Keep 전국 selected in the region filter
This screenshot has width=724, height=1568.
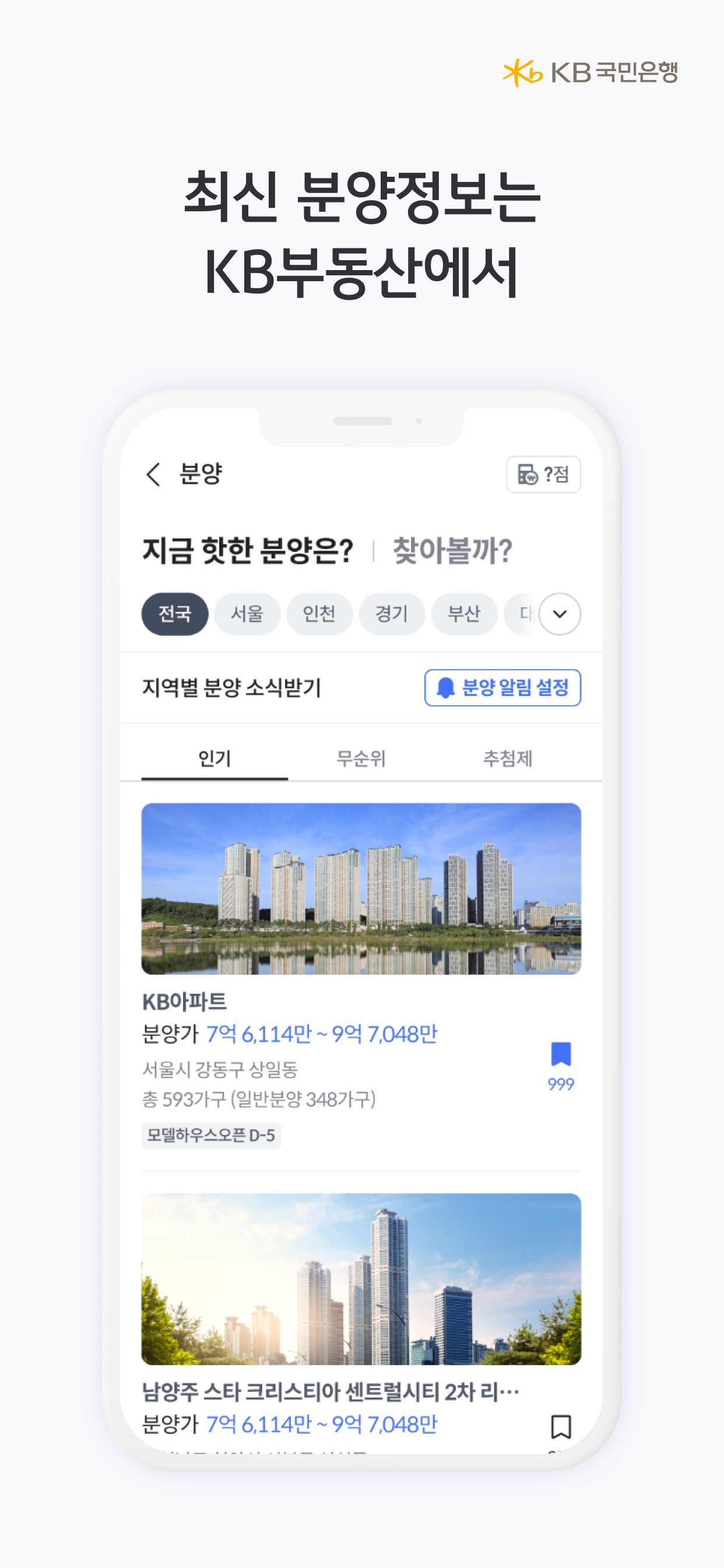(175, 614)
